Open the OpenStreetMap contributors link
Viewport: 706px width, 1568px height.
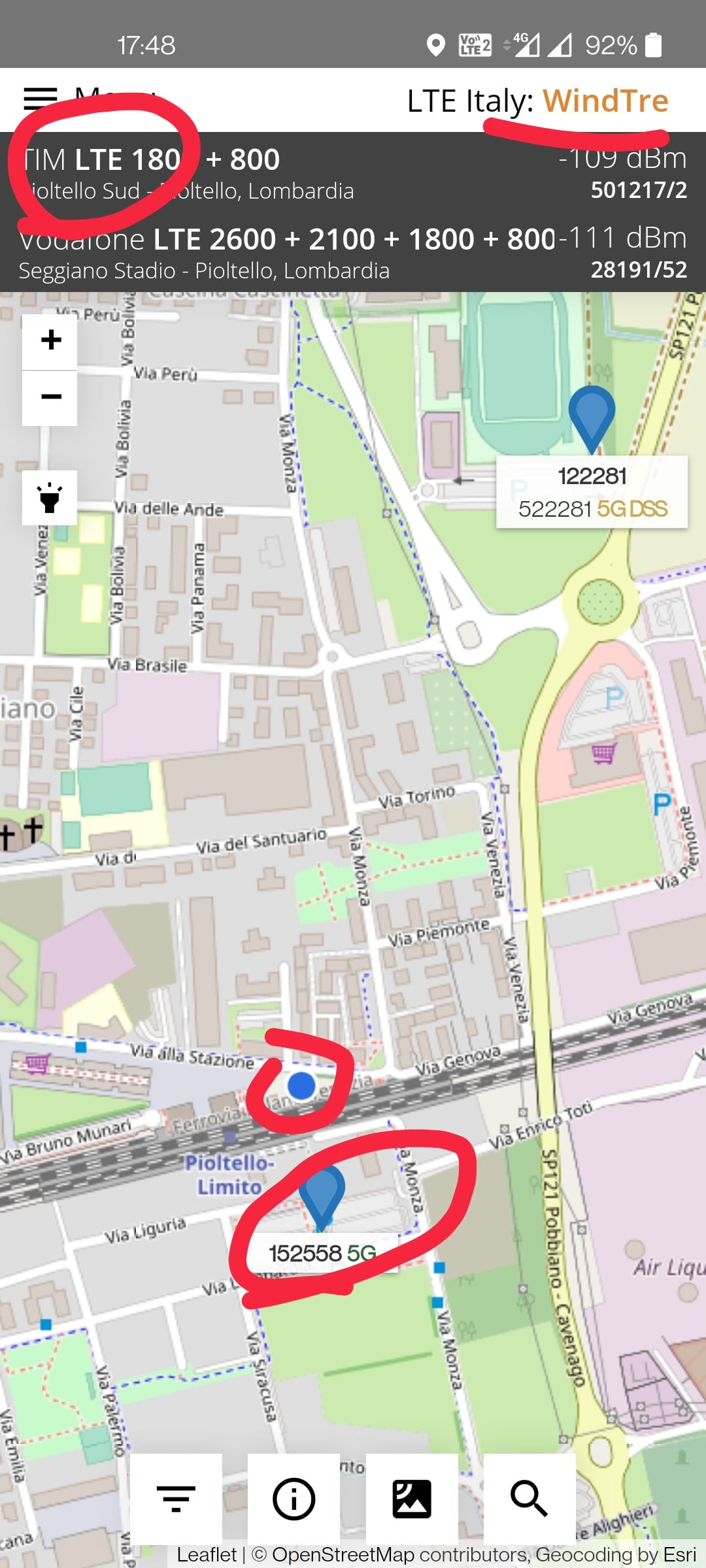pyautogui.click(x=398, y=1555)
